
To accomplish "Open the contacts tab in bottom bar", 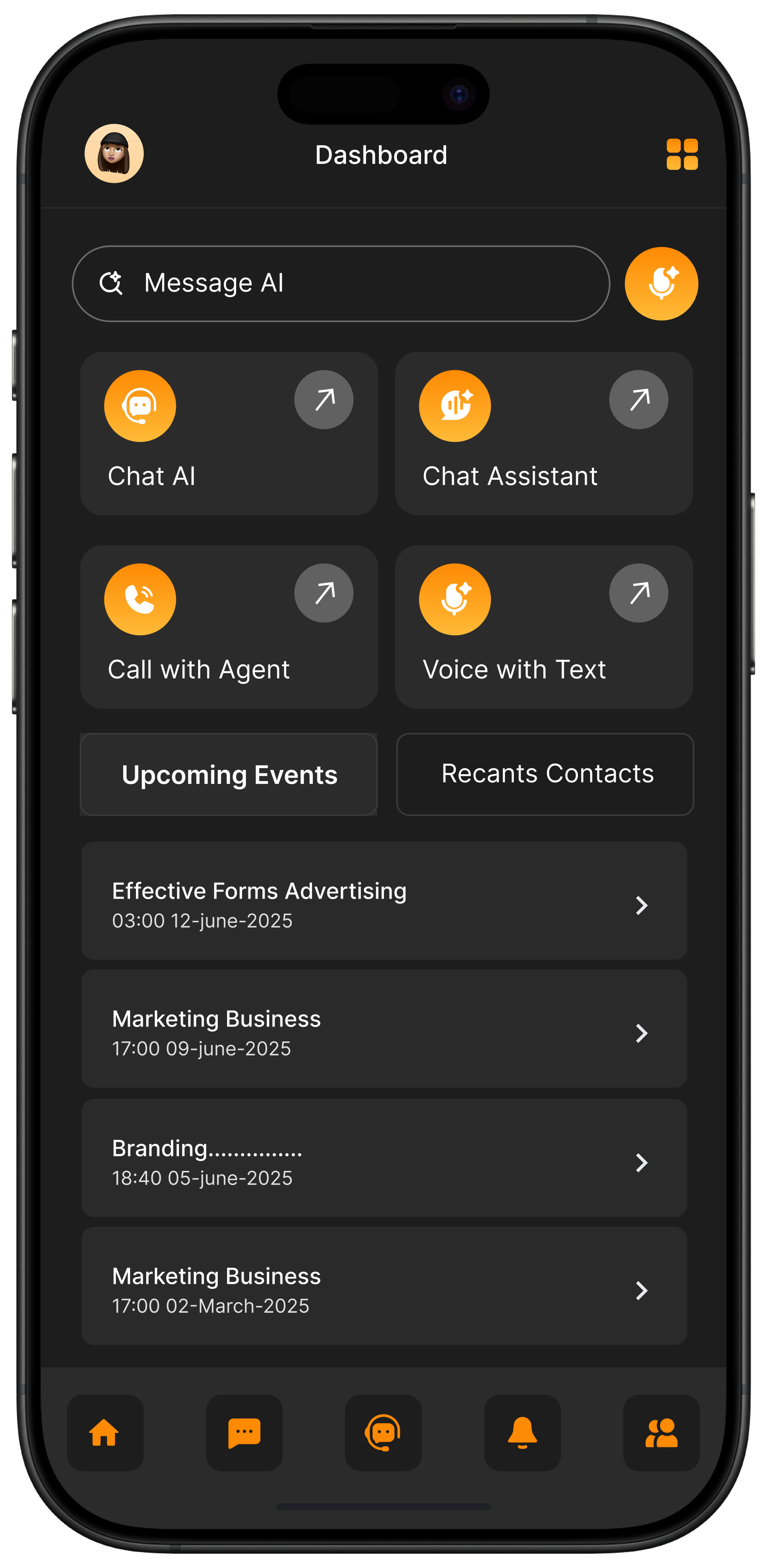I will tap(661, 1433).
